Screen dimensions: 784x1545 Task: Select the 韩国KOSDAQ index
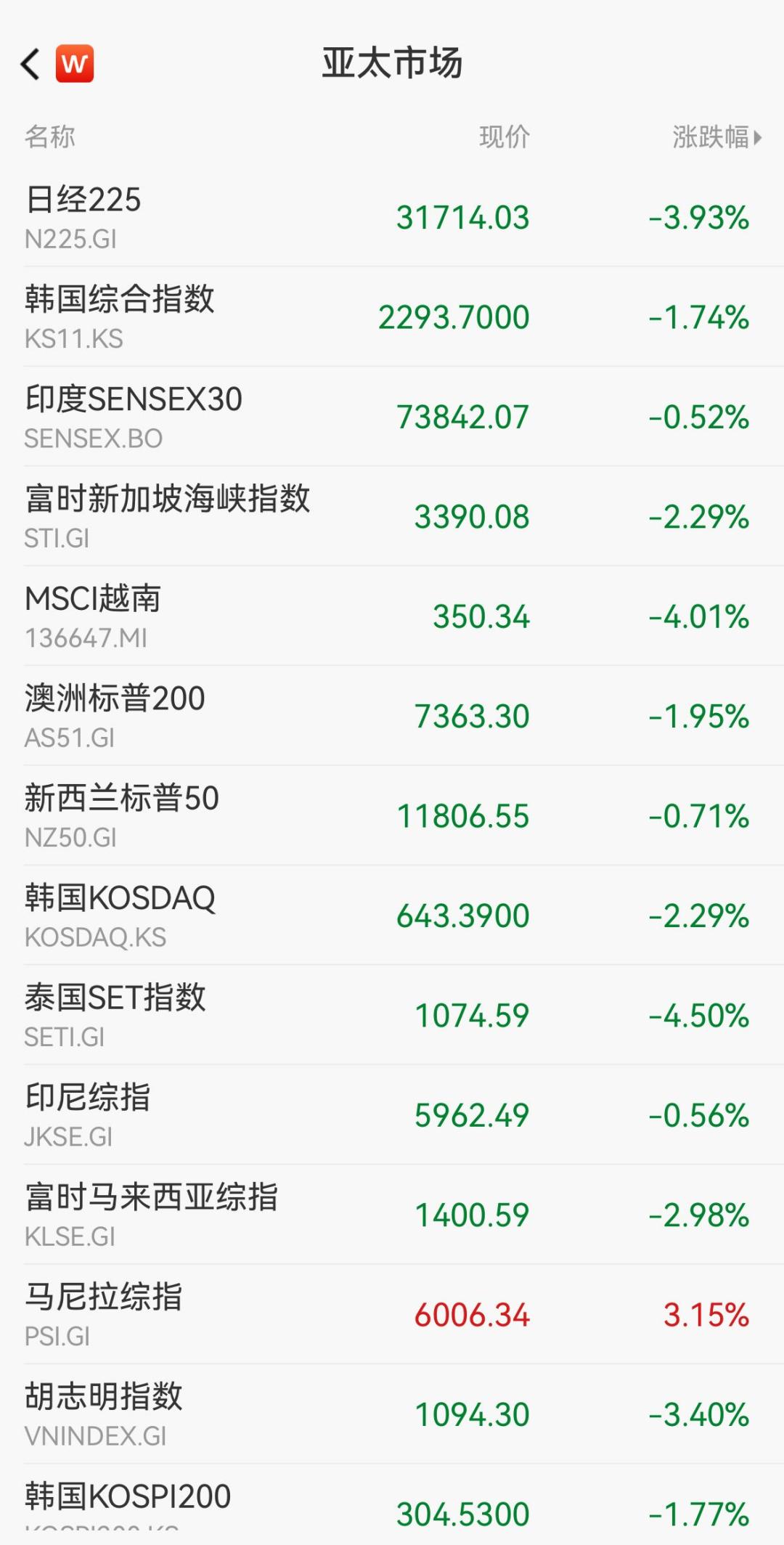[x=392, y=916]
